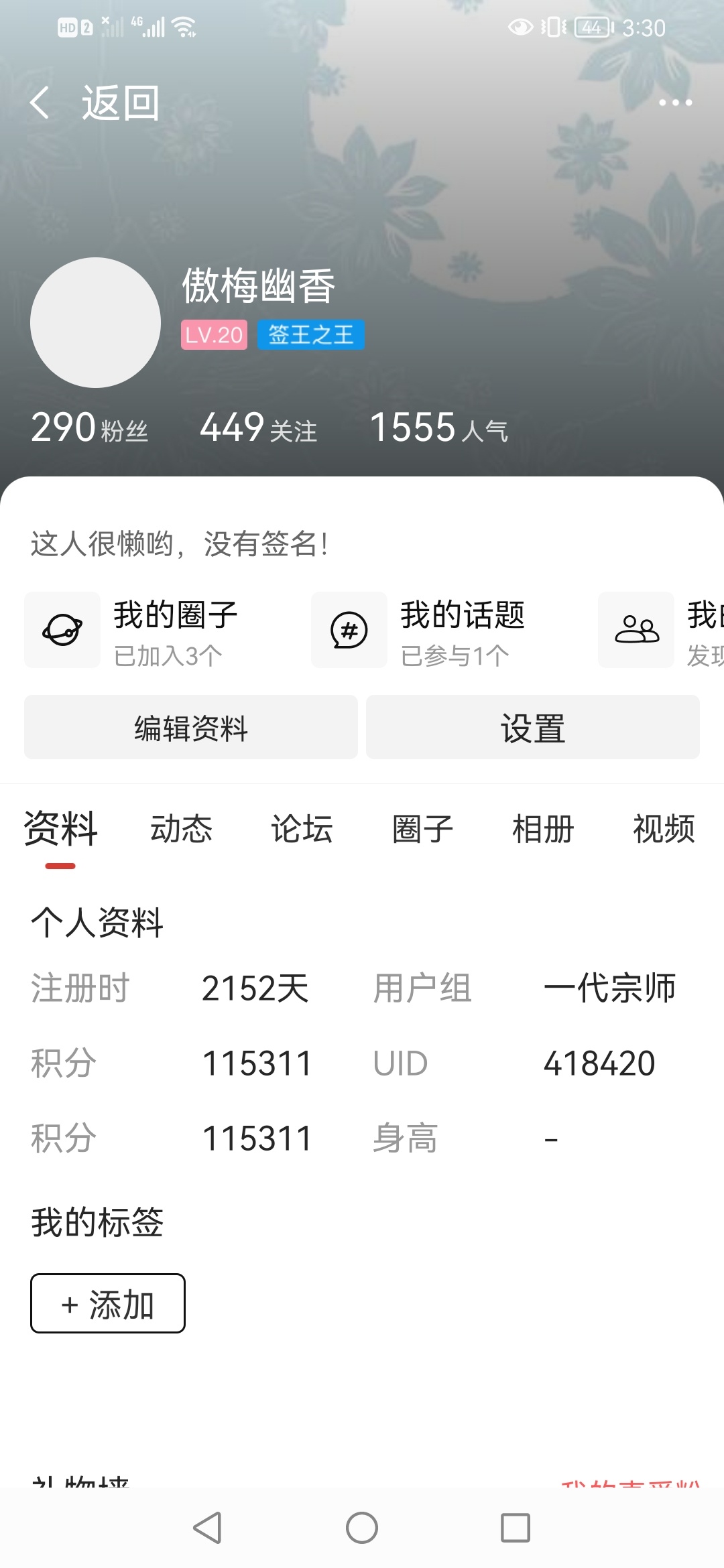Open system recent apps
The height and width of the screenshot is (1568, 724).
click(x=516, y=1528)
